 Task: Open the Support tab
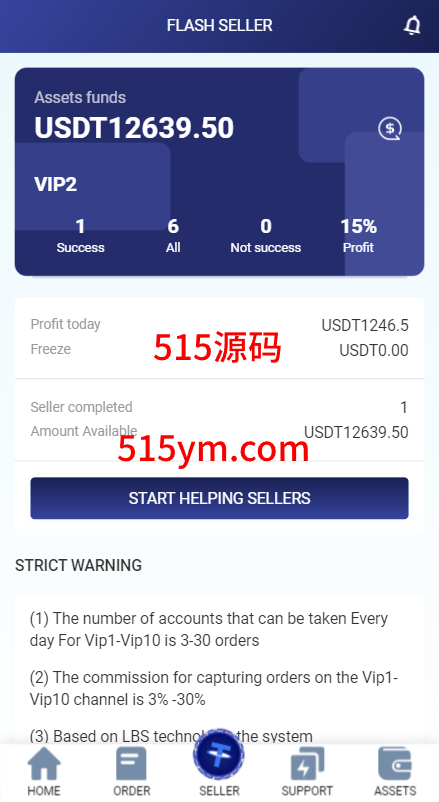coord(307,771)
